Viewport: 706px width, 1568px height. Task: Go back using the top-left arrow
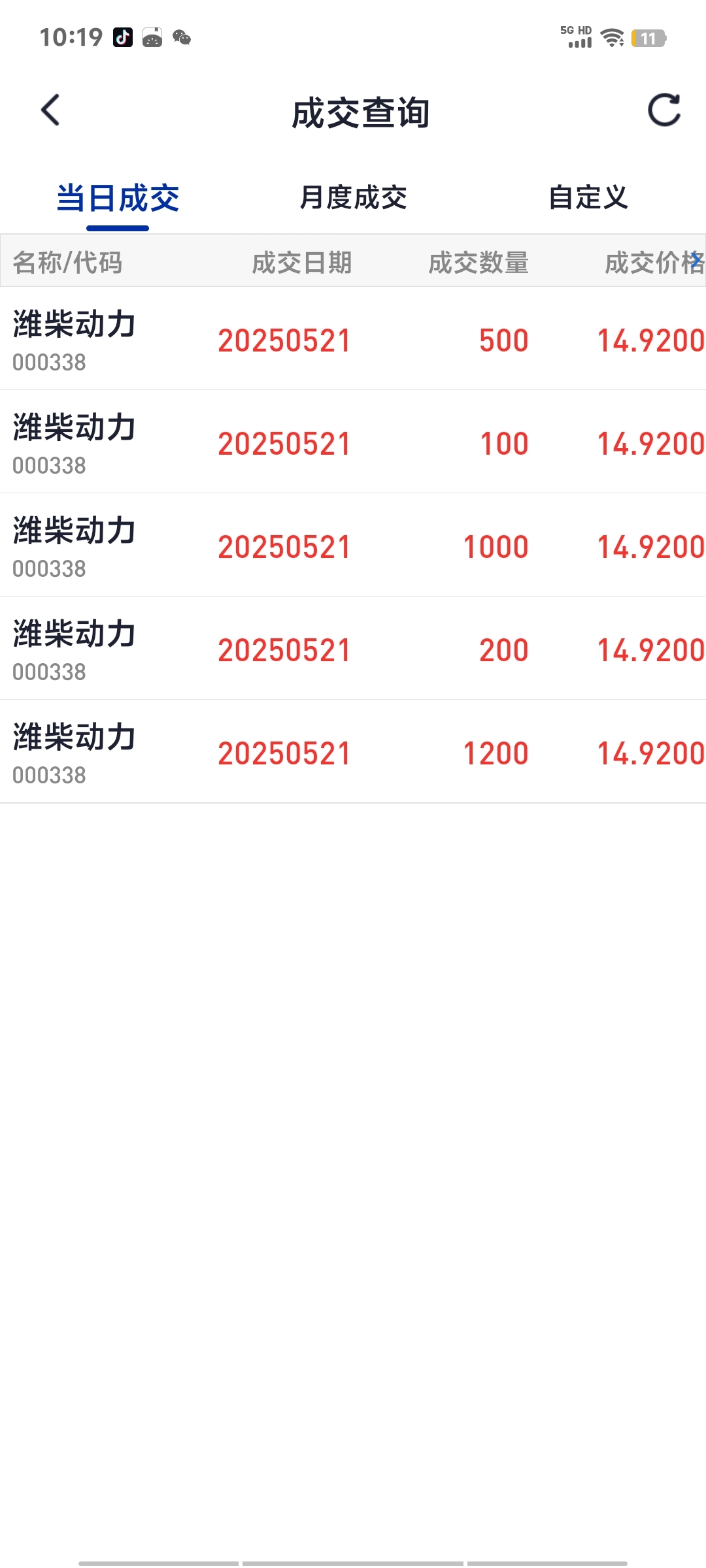pyautogui.click(x=50, y=110)
